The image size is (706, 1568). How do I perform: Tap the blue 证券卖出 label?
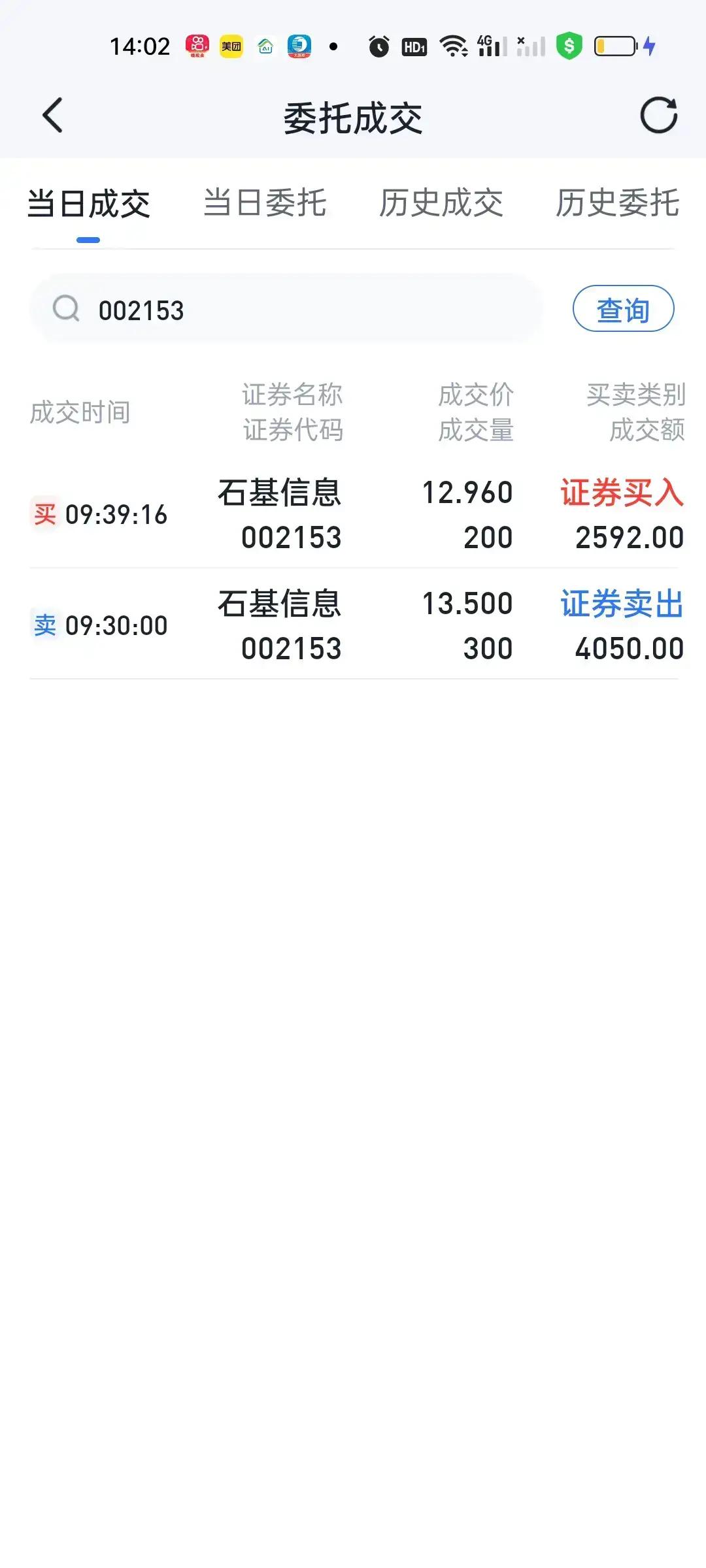pyautogui.click(x=622, y=606)
